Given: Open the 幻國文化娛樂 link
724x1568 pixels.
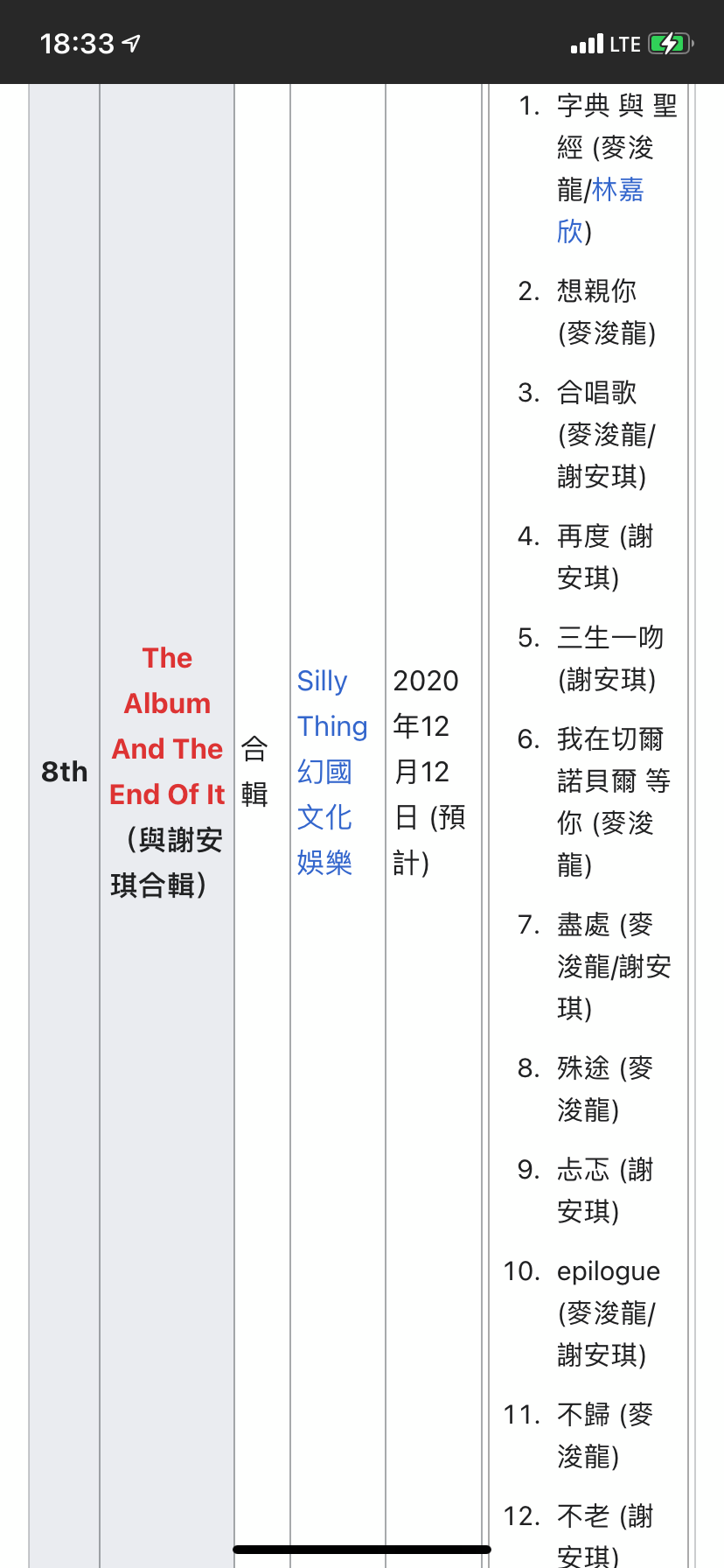Looking at the screenshot, I should point(324,817).
